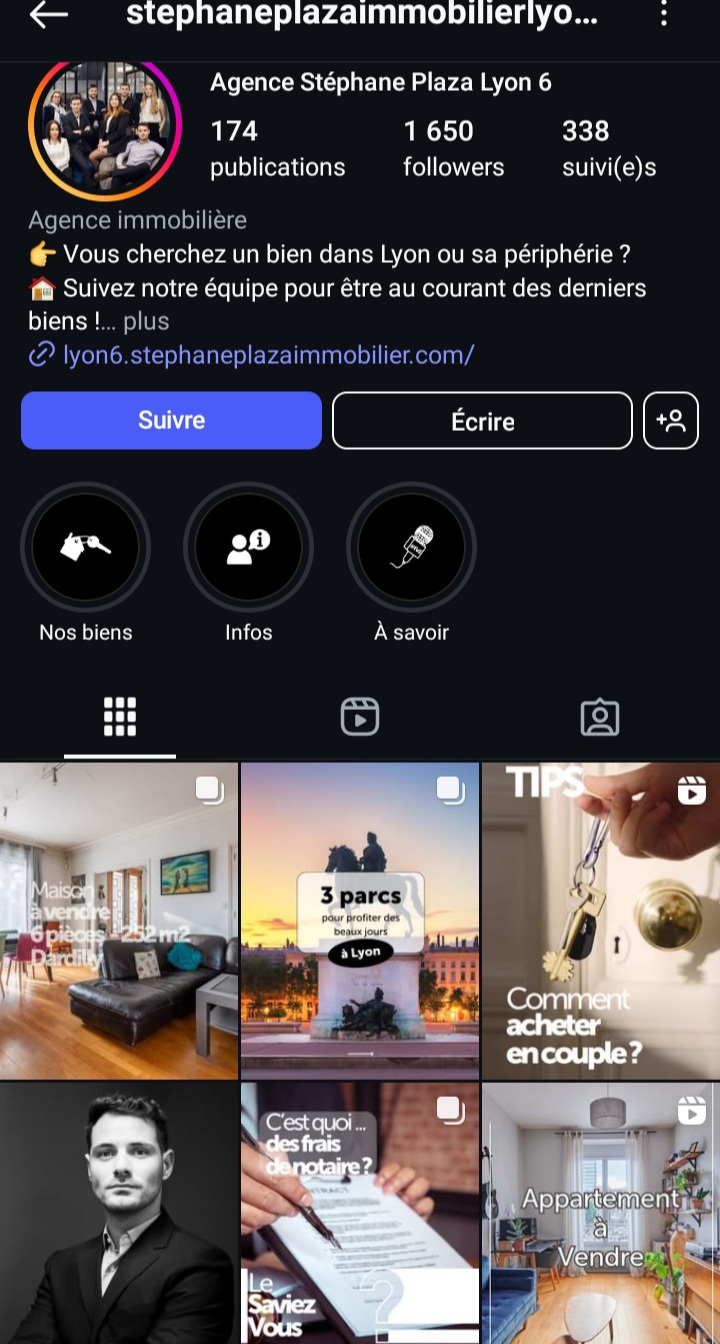Show suggested accounts via add-person icon

tap(671, 421)
